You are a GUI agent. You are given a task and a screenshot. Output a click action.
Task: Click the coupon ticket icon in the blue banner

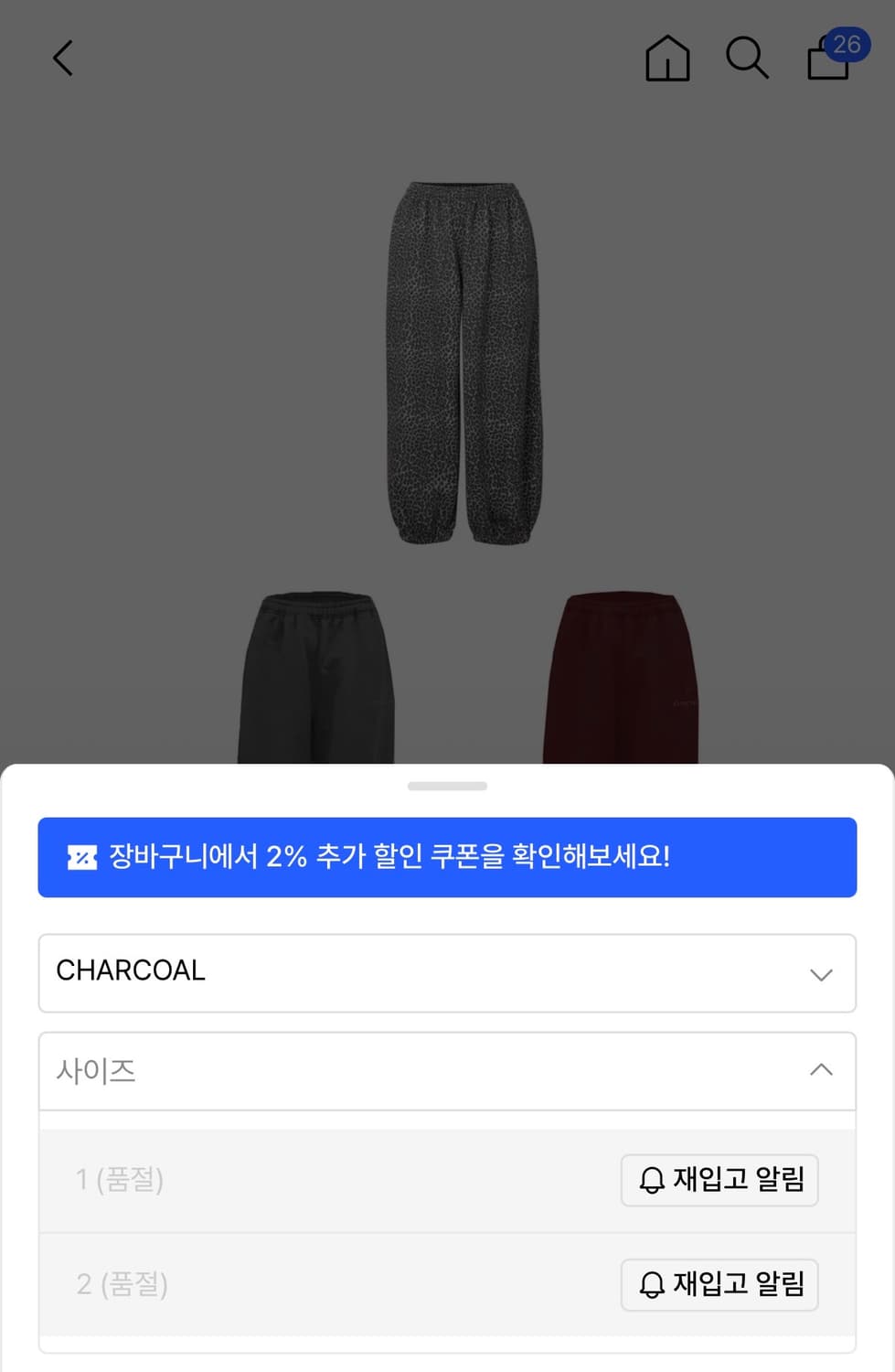(x=81, y=857)
